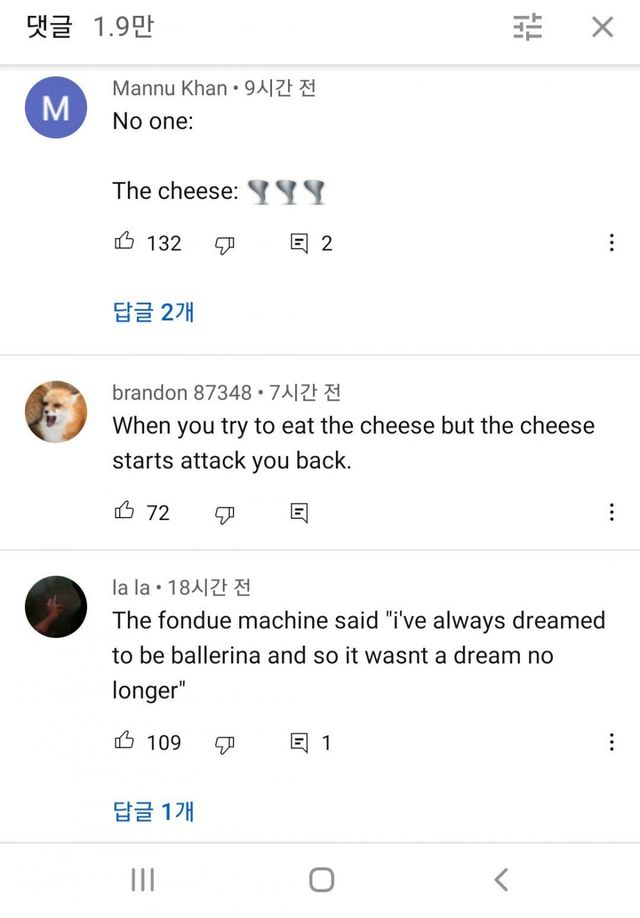Open recent apps from navigation bar
The width and height of the screenshot is (640, 918).
coord(143,879)
